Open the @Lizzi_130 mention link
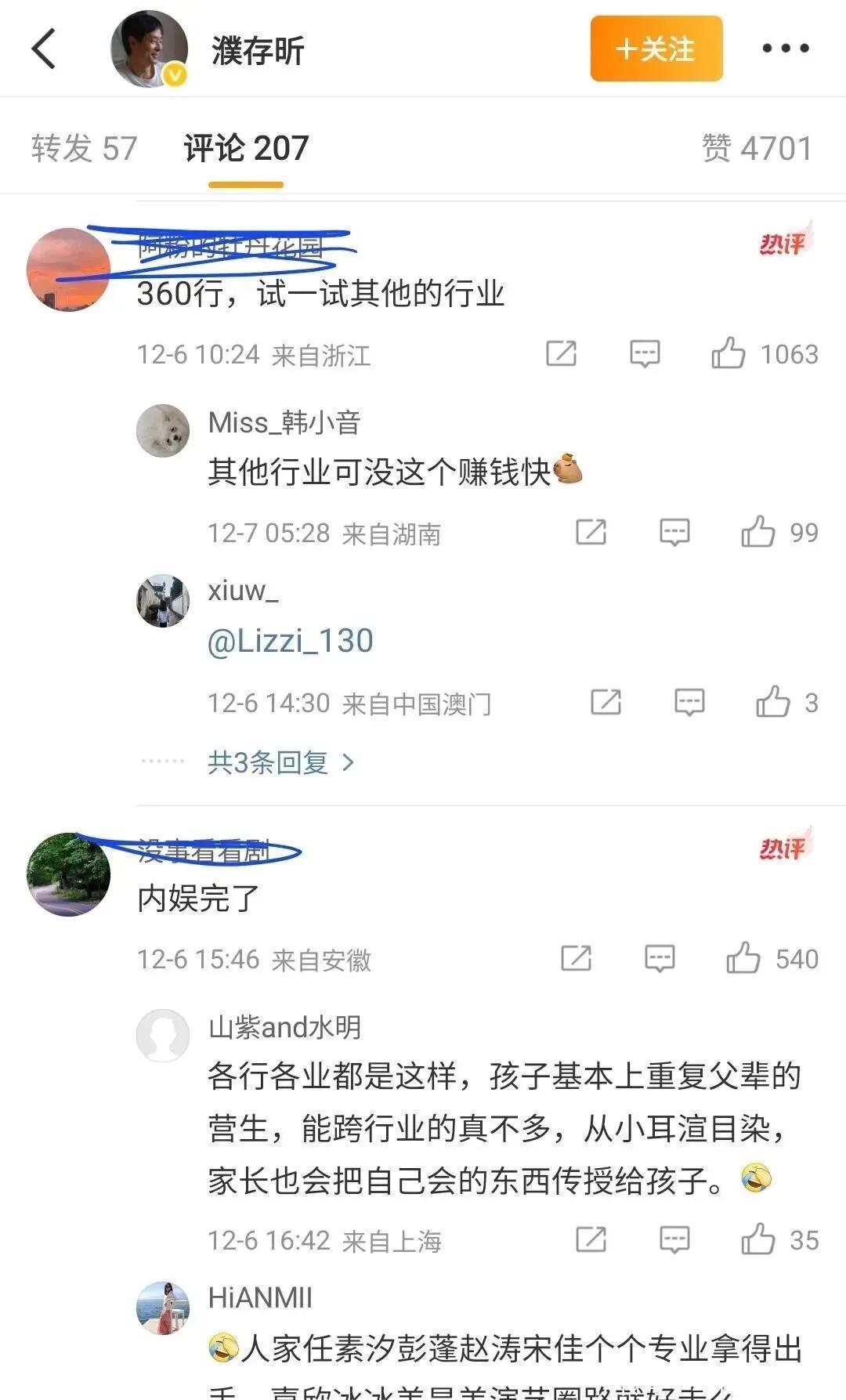This screenshot has width=846, height=1400. 290,641
